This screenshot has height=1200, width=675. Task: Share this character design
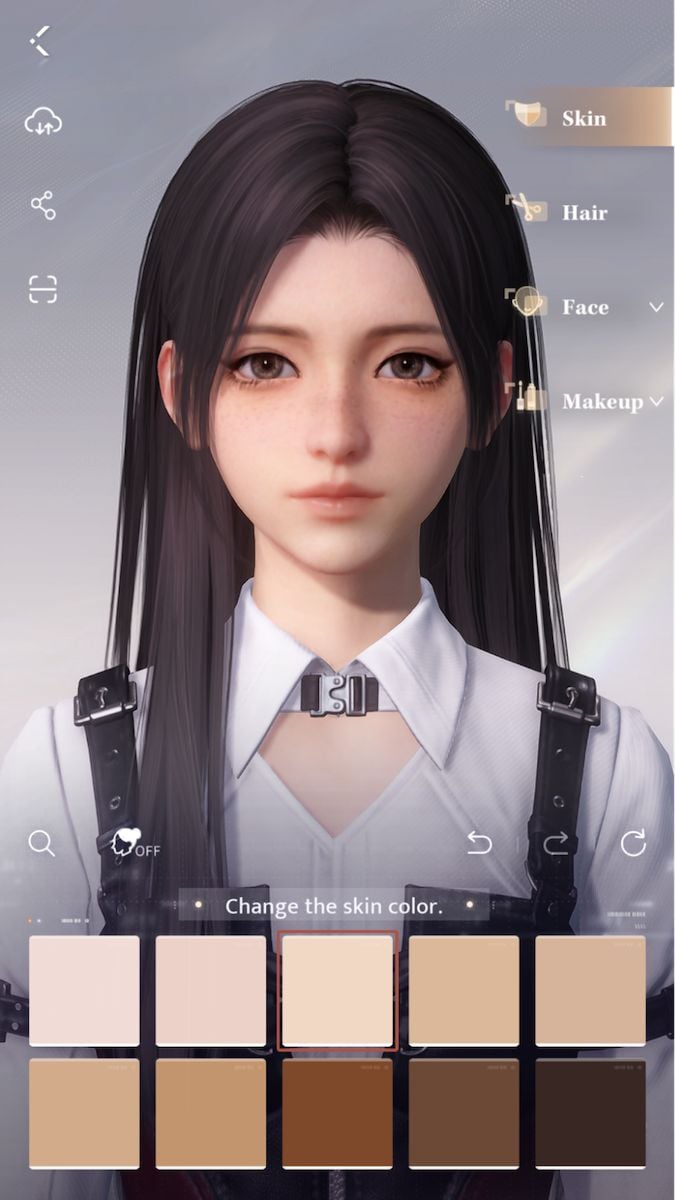[x=43, y=206]
